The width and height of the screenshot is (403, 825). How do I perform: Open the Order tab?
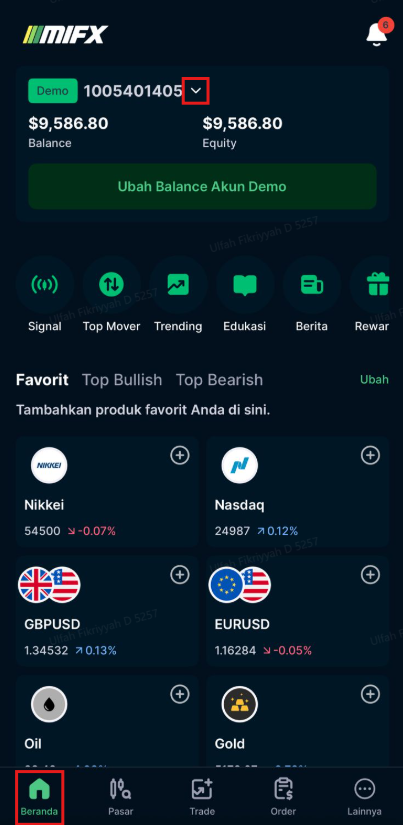[283, 797]
